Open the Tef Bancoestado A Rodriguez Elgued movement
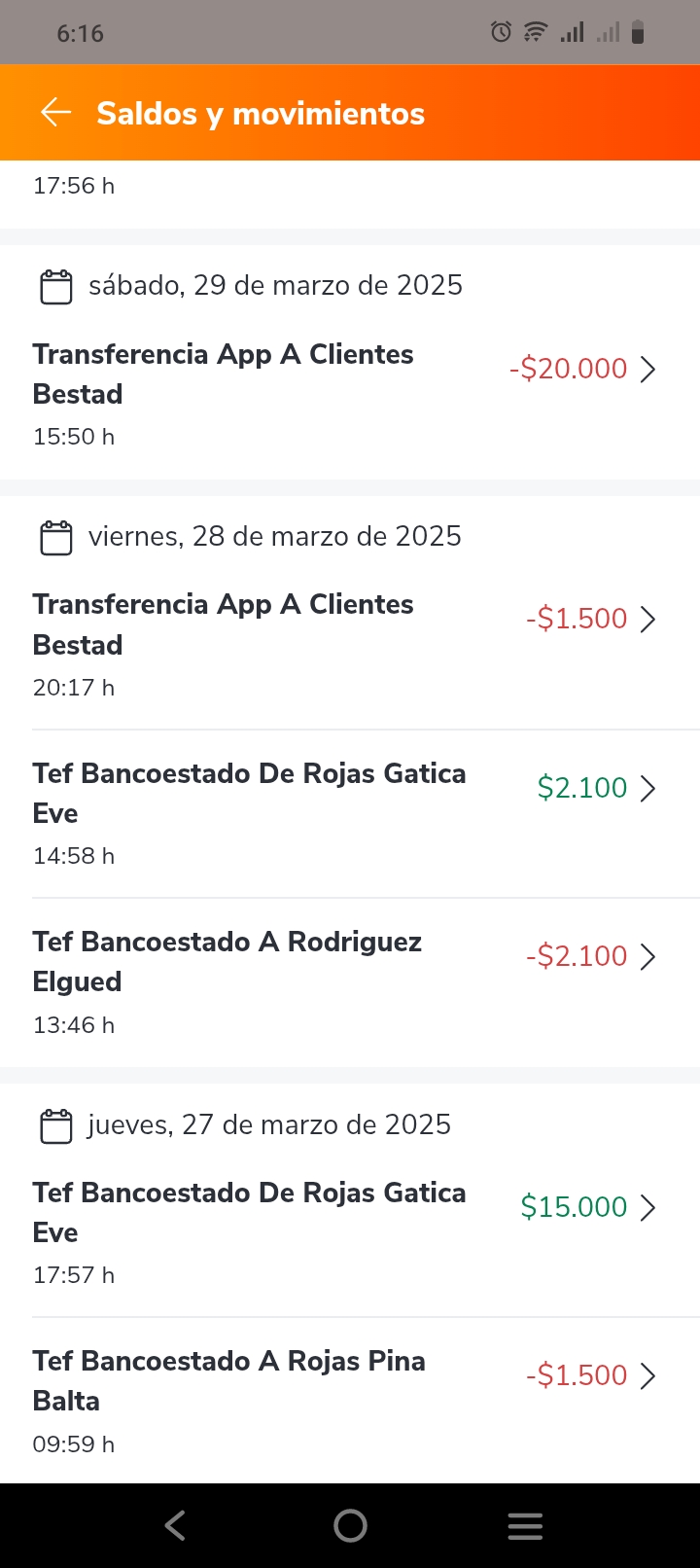Screen dimensions: 700x1568 350,982
